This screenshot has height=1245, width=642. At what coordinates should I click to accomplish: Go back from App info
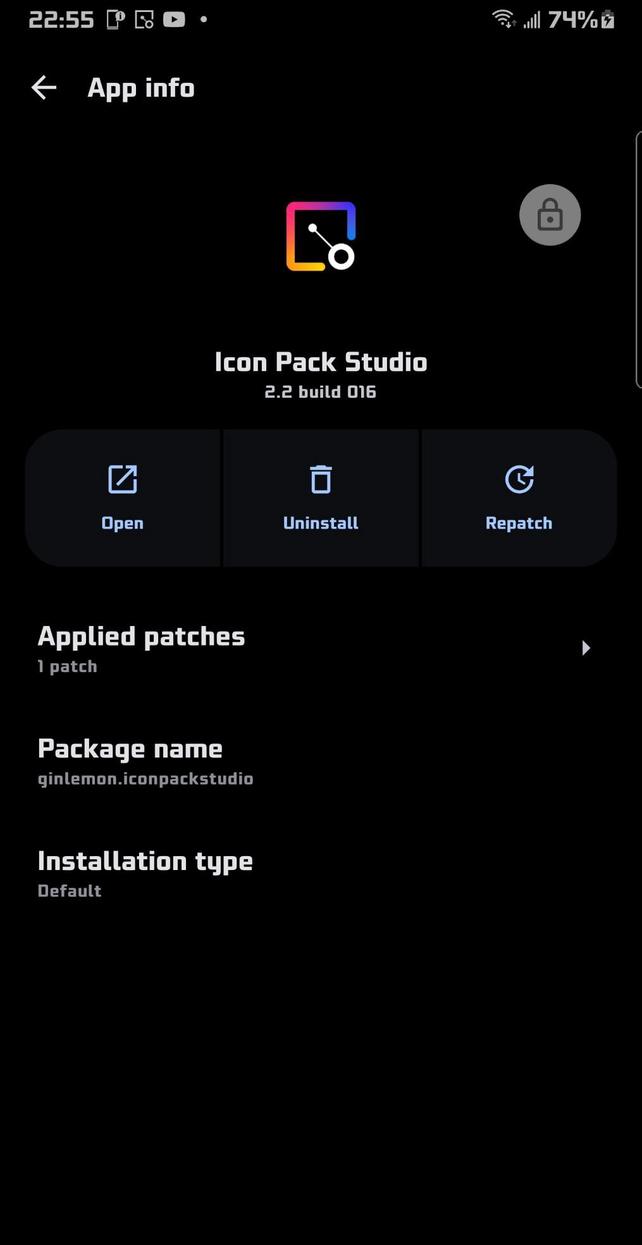click(x=44, y=88)
